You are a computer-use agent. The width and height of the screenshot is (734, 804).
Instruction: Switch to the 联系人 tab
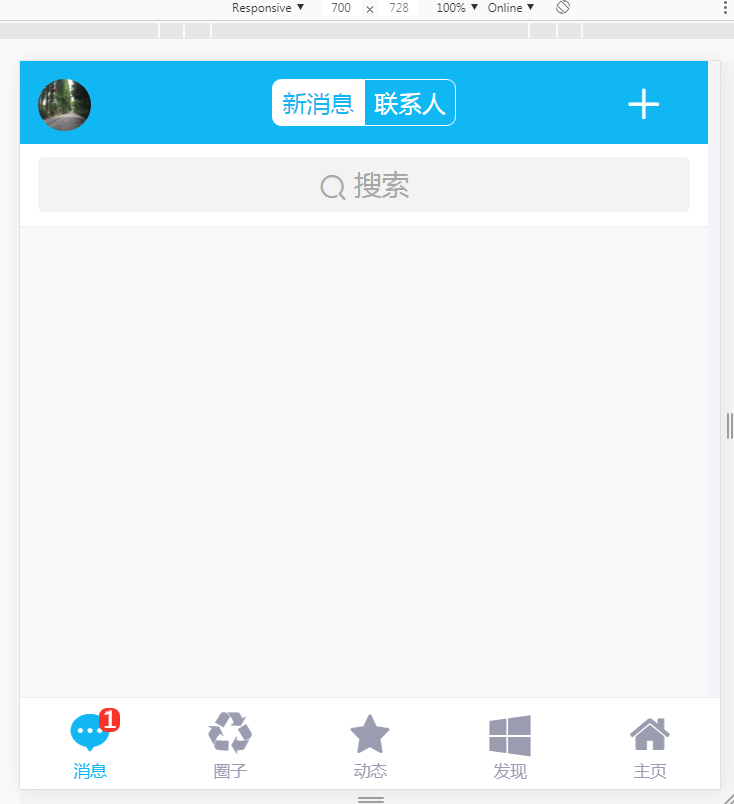click(x=410, y=103)
